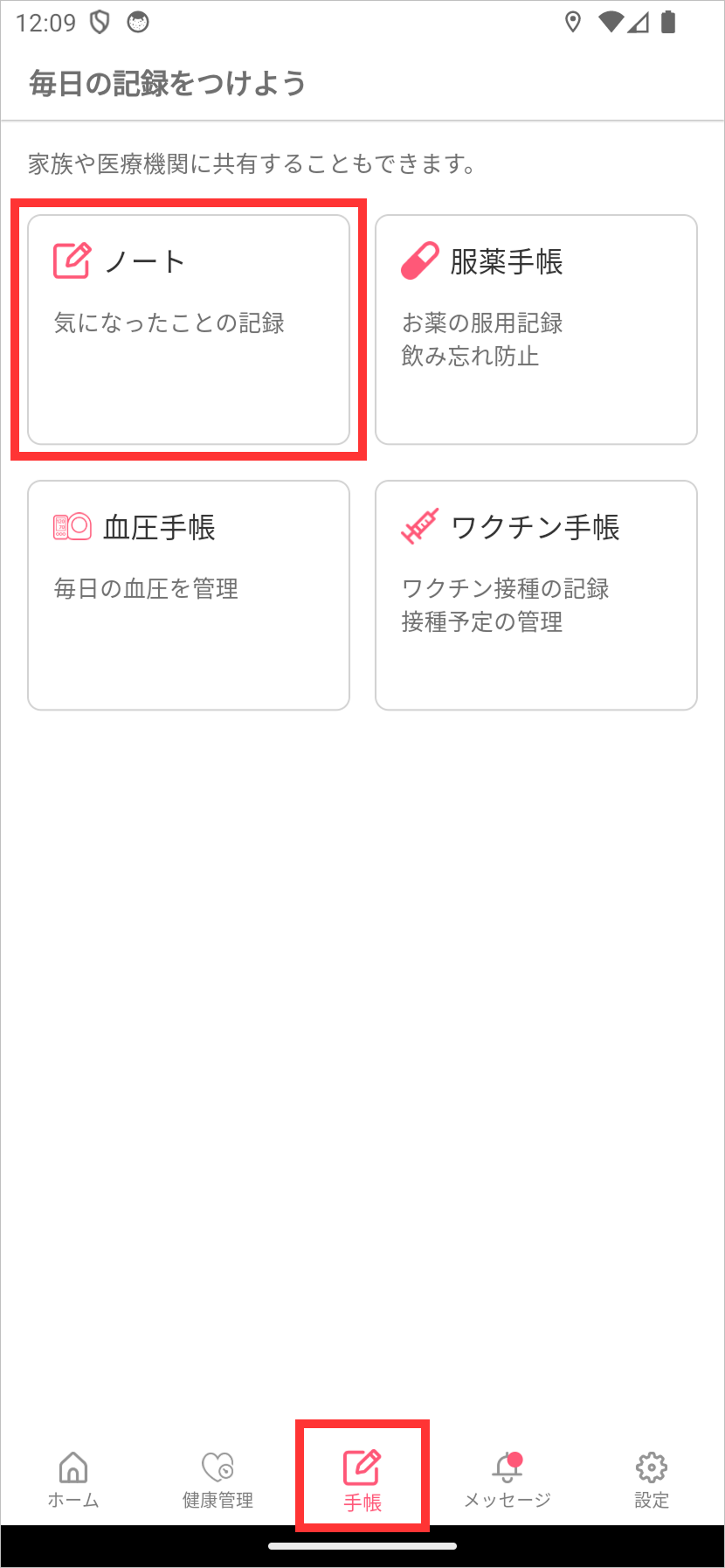Open the 血圧手帳 blood pressure card
This screenshot has height=1568, width=725.
coord(189,595)
